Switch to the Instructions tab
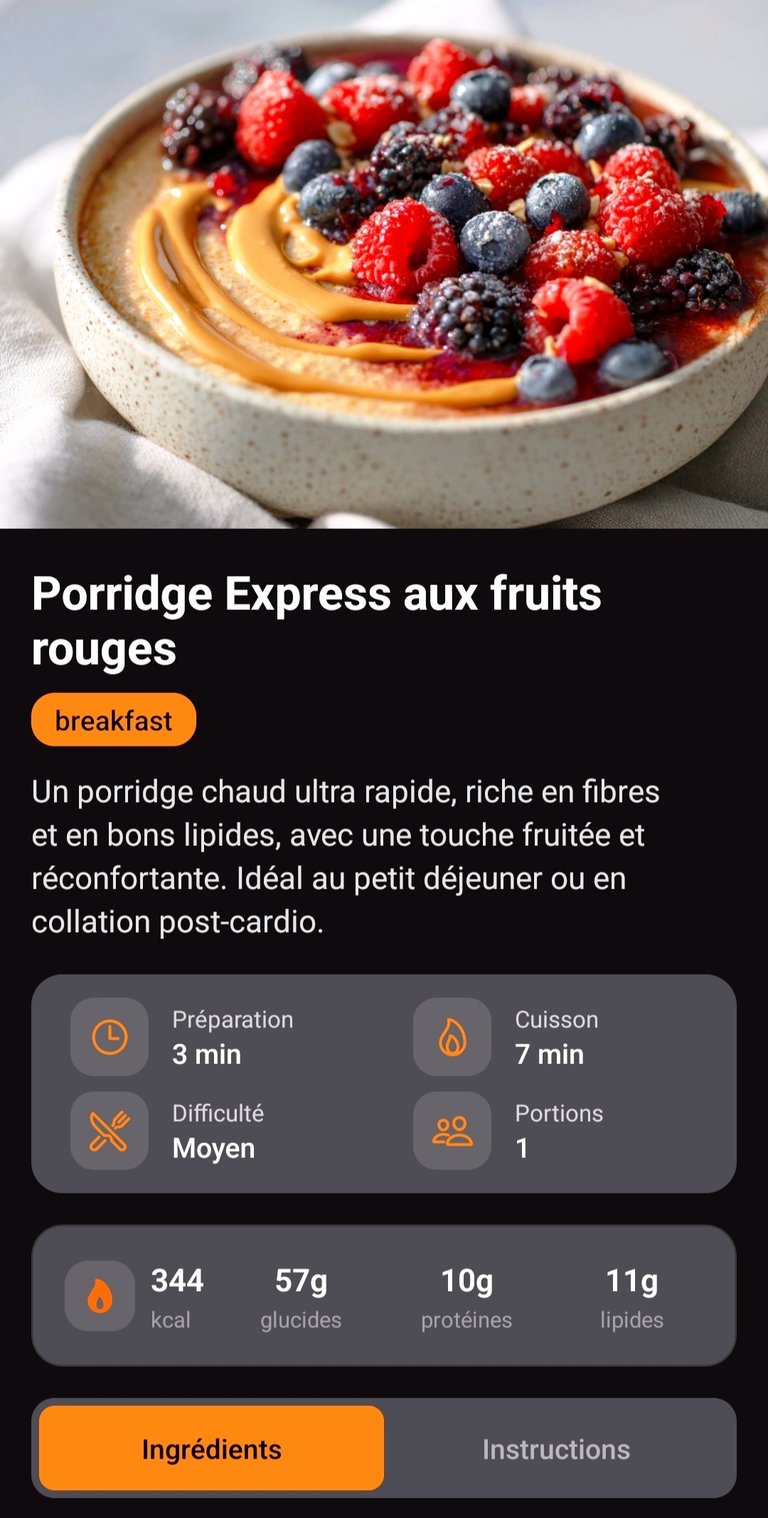Viewport: 768px width, 1518px height. pyautogui.click(x=556, y=1449)
